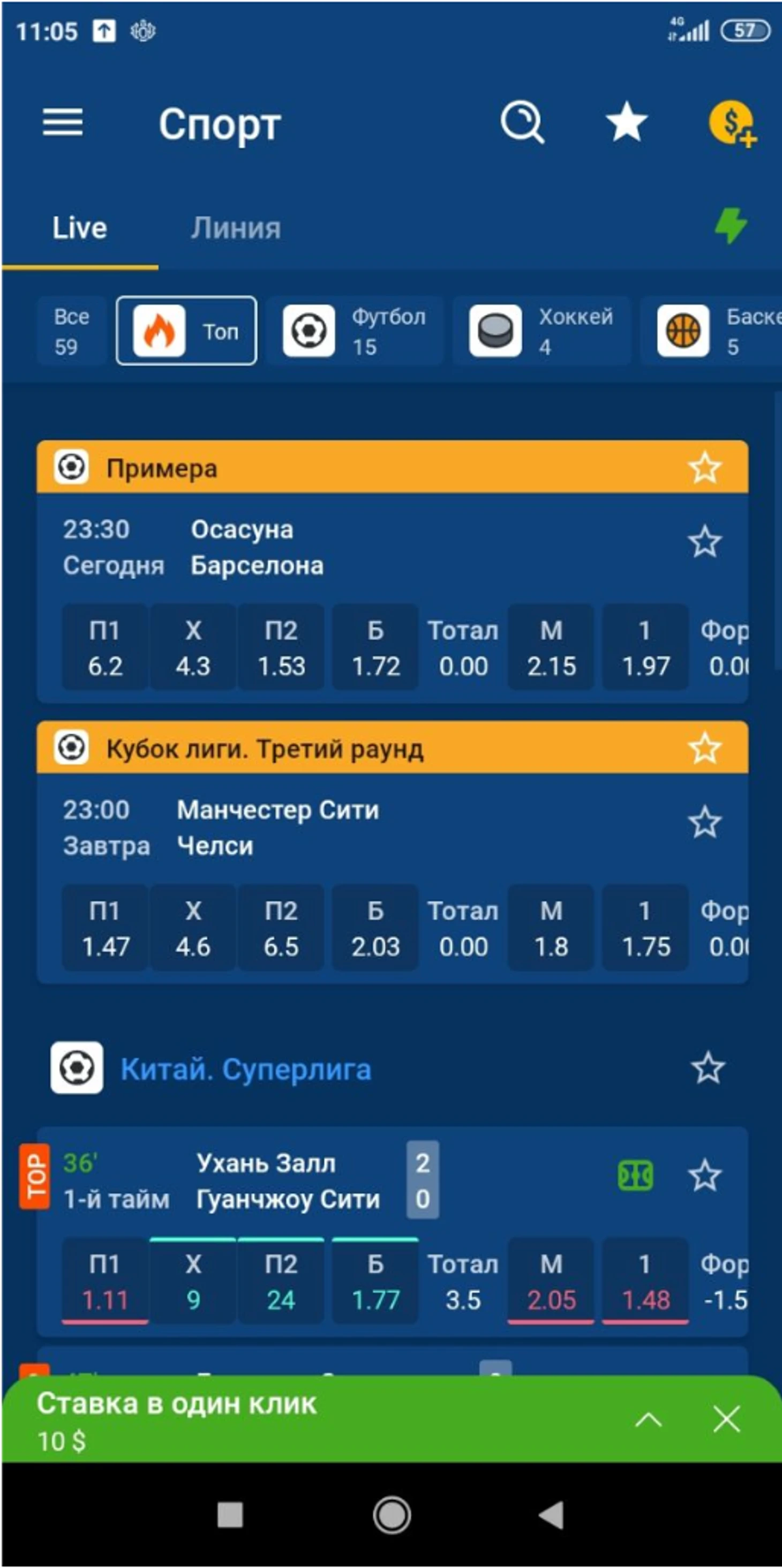Select the Все 59 filter chip
The height and width of the screenshot is (1568, 782).
pos(71,331)
